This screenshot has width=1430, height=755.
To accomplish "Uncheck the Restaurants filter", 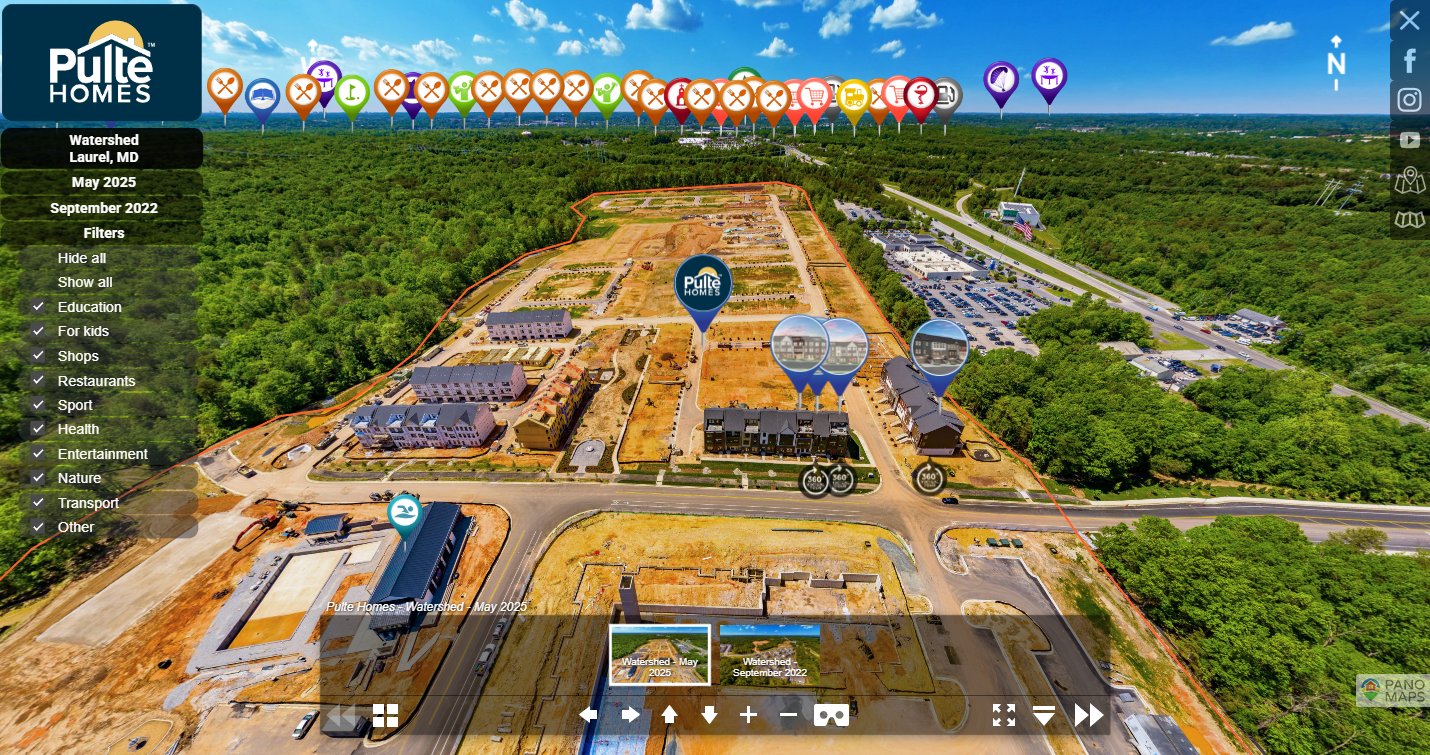I will (38, 381).
